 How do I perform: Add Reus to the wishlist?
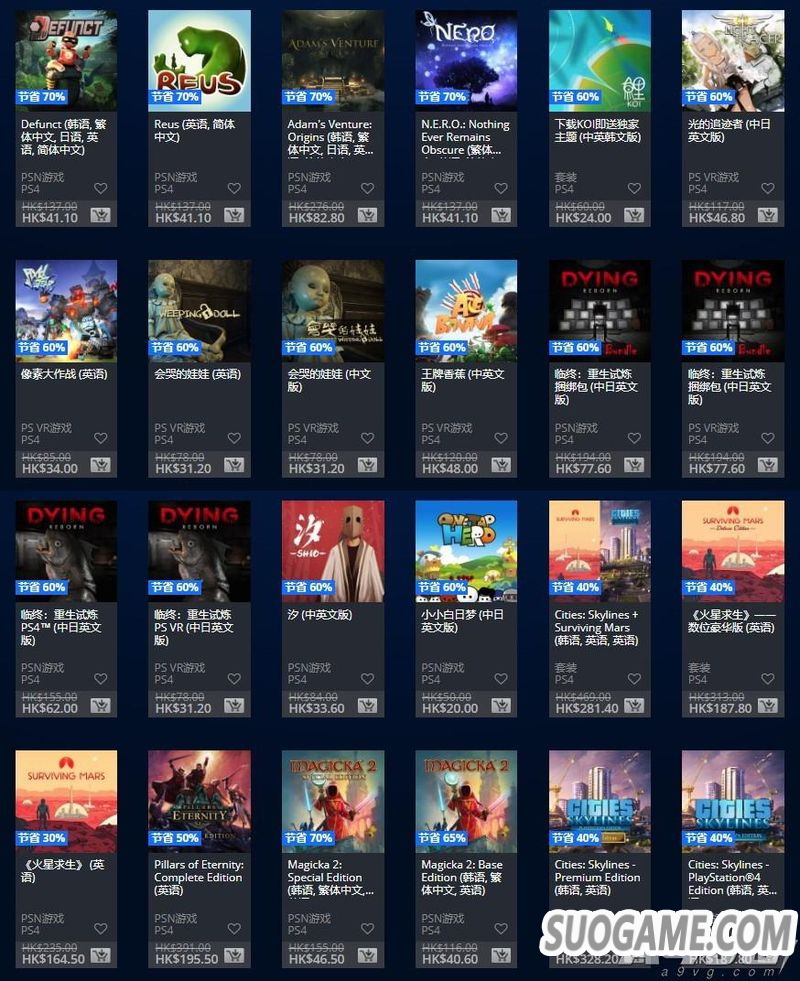pos(234,188)
